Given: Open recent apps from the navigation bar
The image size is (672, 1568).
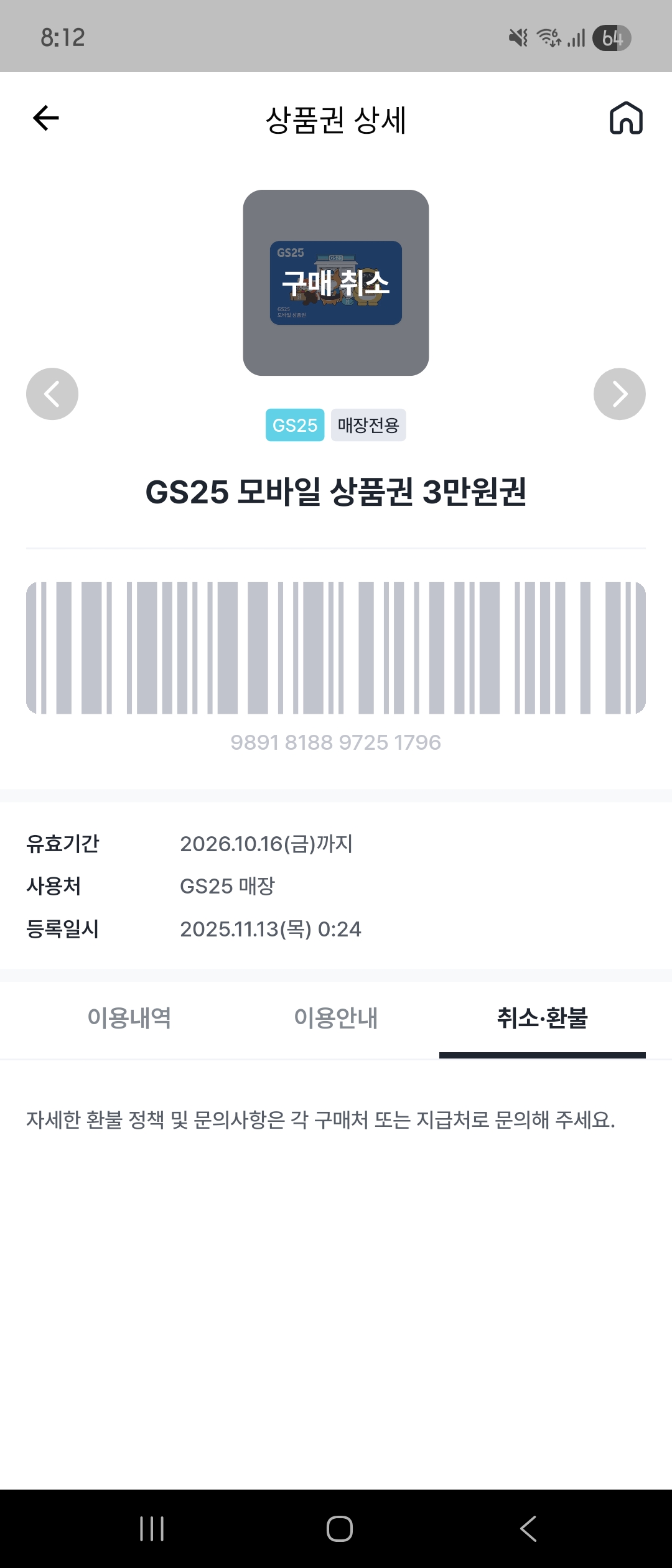Looking at the screenshot, I should pyautogui.click(x=152, y=1529).
